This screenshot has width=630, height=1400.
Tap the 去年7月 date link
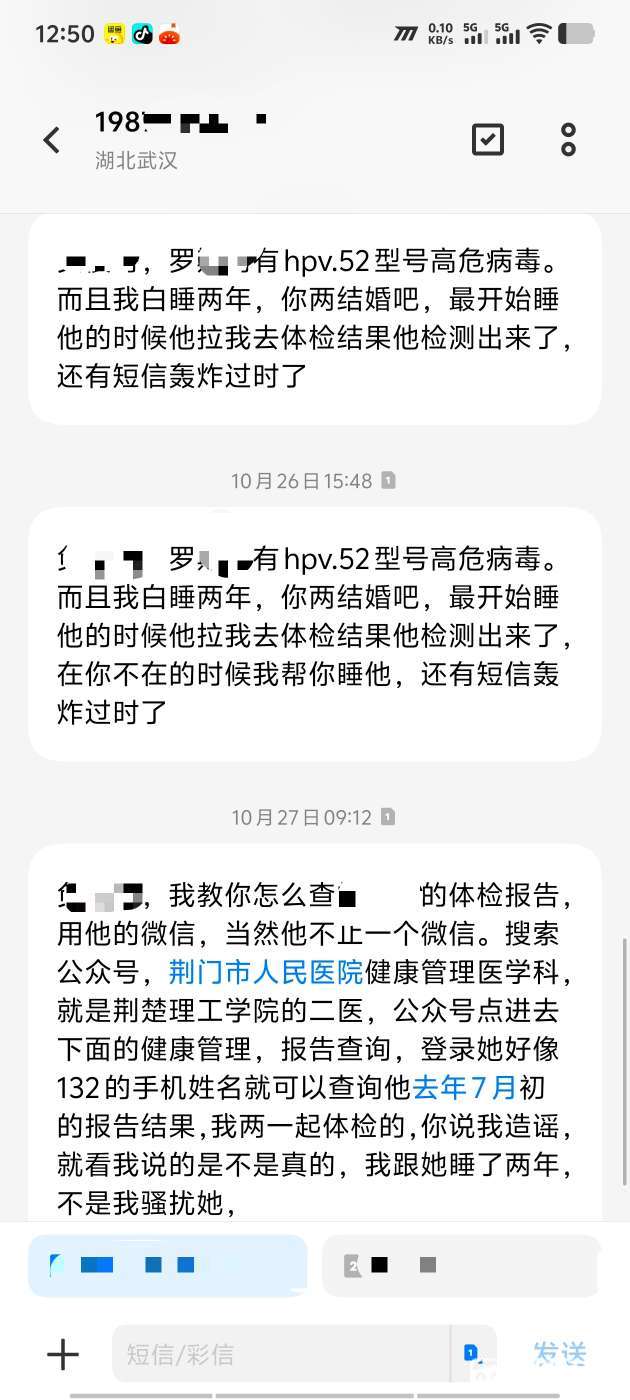click(464, 1087)
